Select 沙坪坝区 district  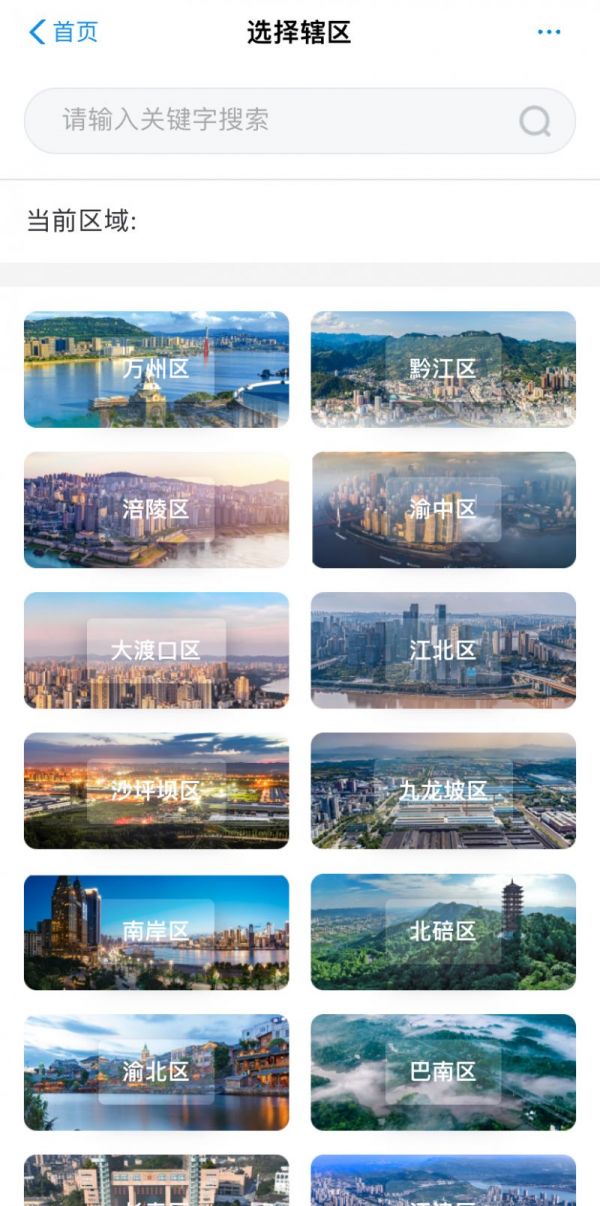[x=156, y=791]
